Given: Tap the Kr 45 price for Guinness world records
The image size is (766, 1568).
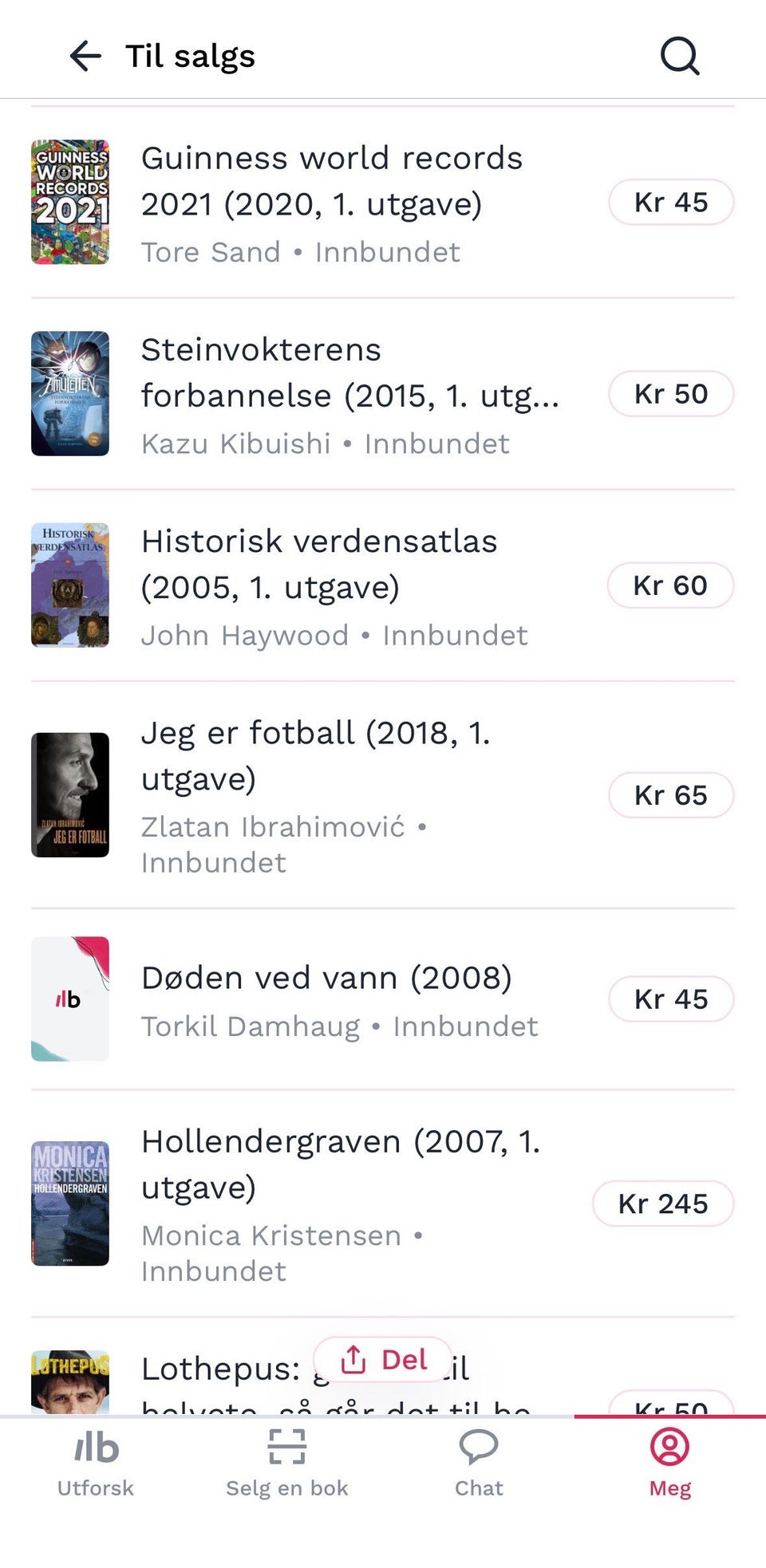Looking at the screenshot, I should pyautogui.click(x=670, y=202).
